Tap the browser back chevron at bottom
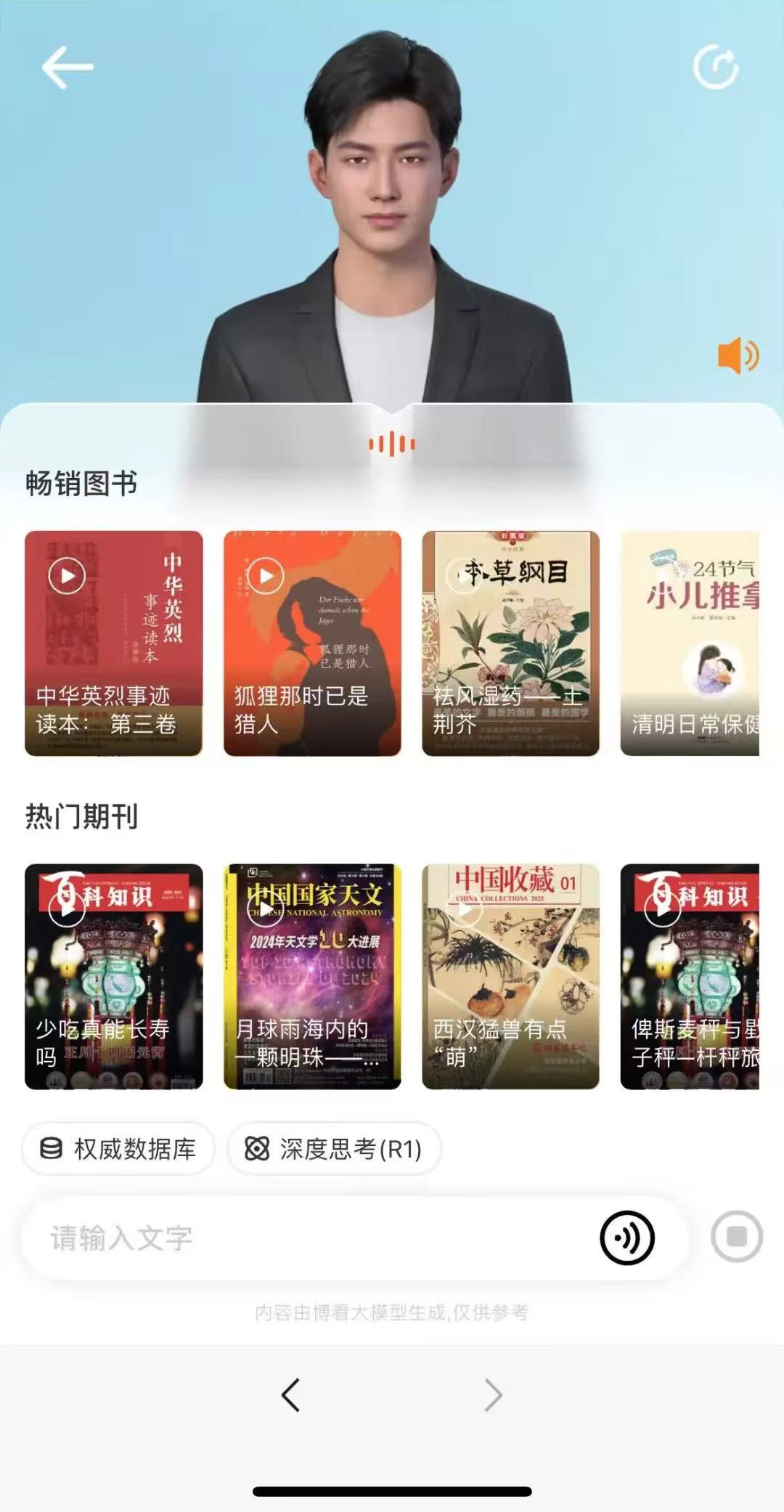 coord(290,1394)
